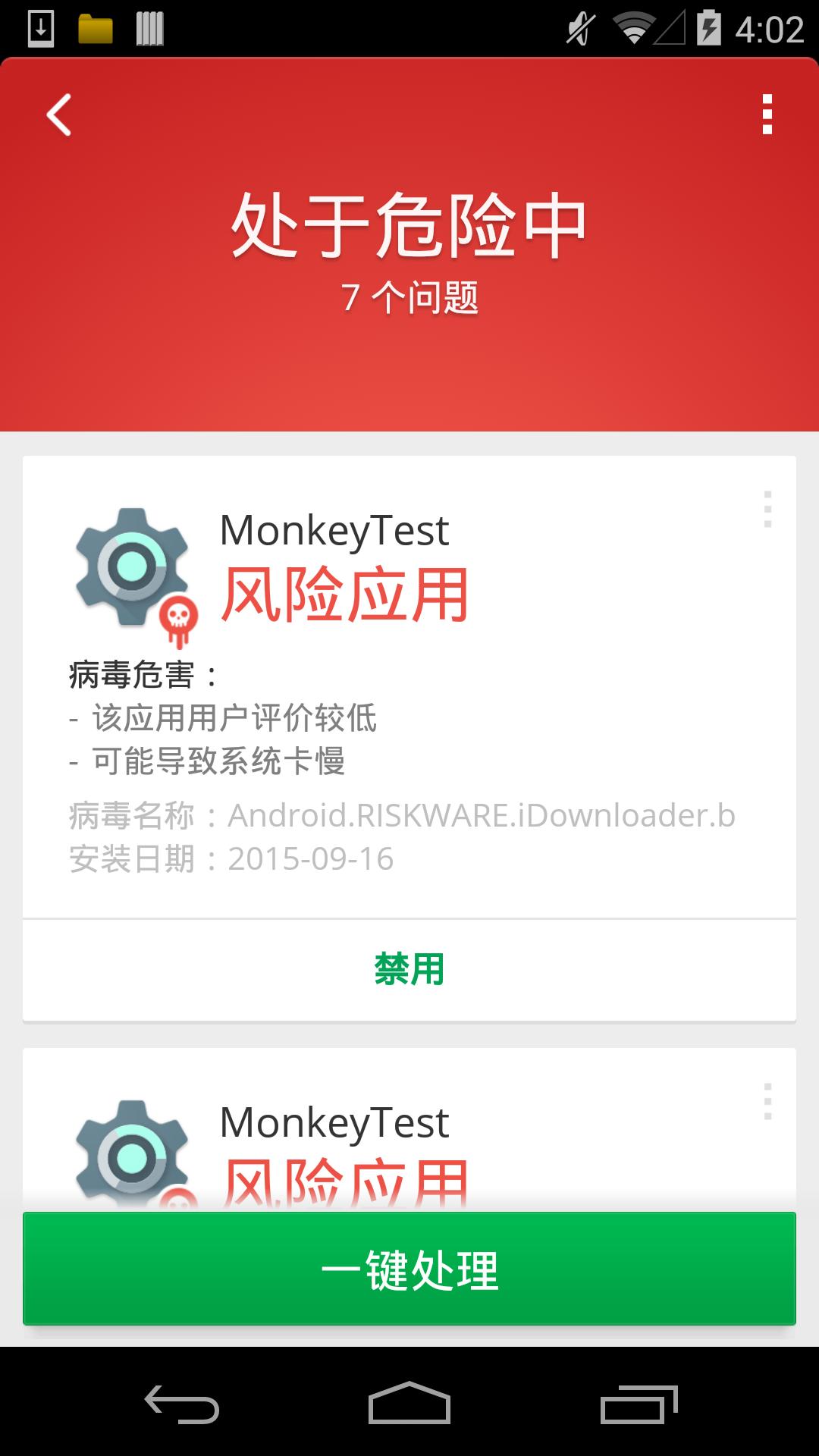819x1456 pixels.
Task: Go back using the header arrow
Action: tap(59, 115)
